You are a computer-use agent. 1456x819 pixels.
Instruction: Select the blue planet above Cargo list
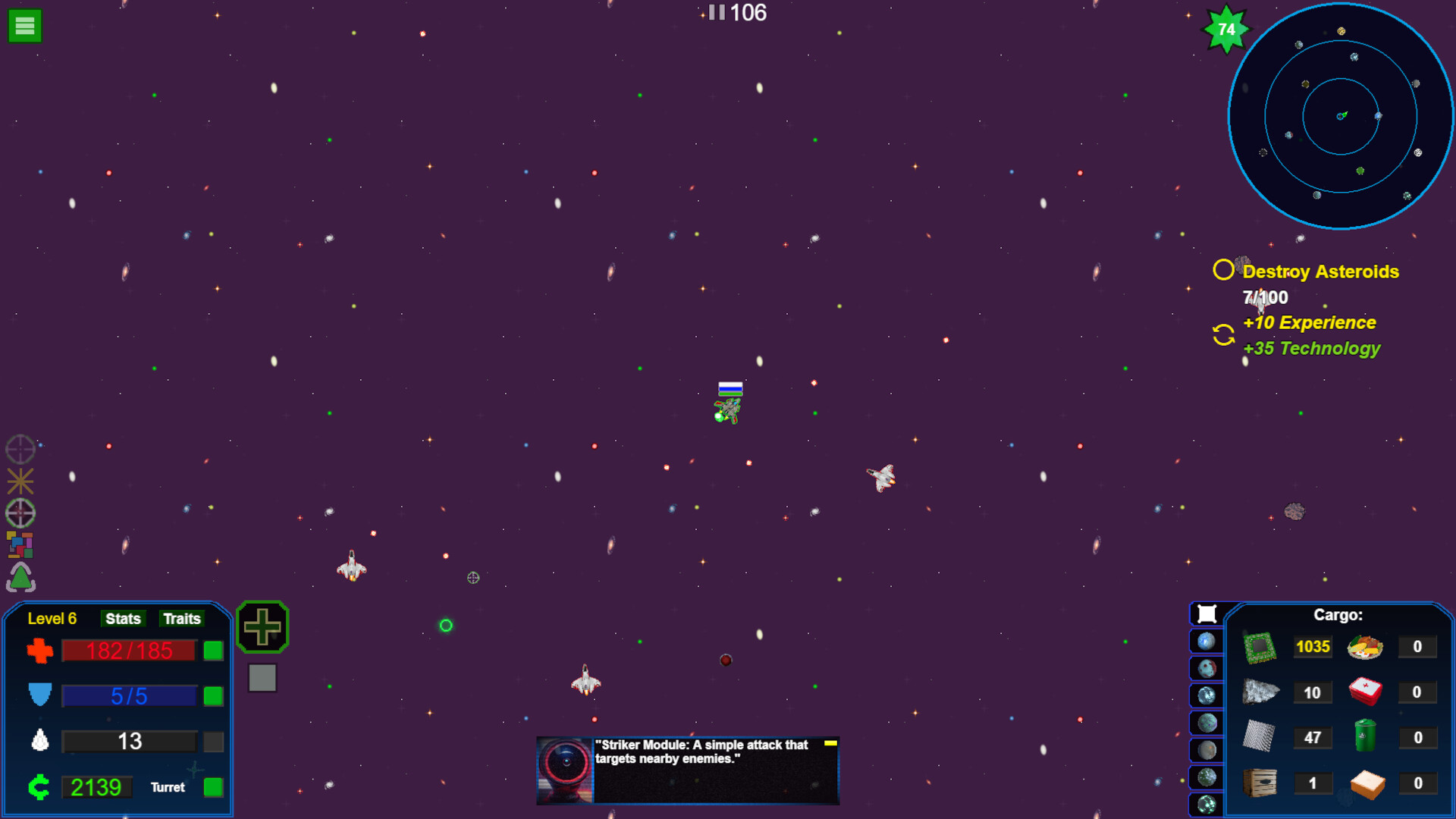1207,642
